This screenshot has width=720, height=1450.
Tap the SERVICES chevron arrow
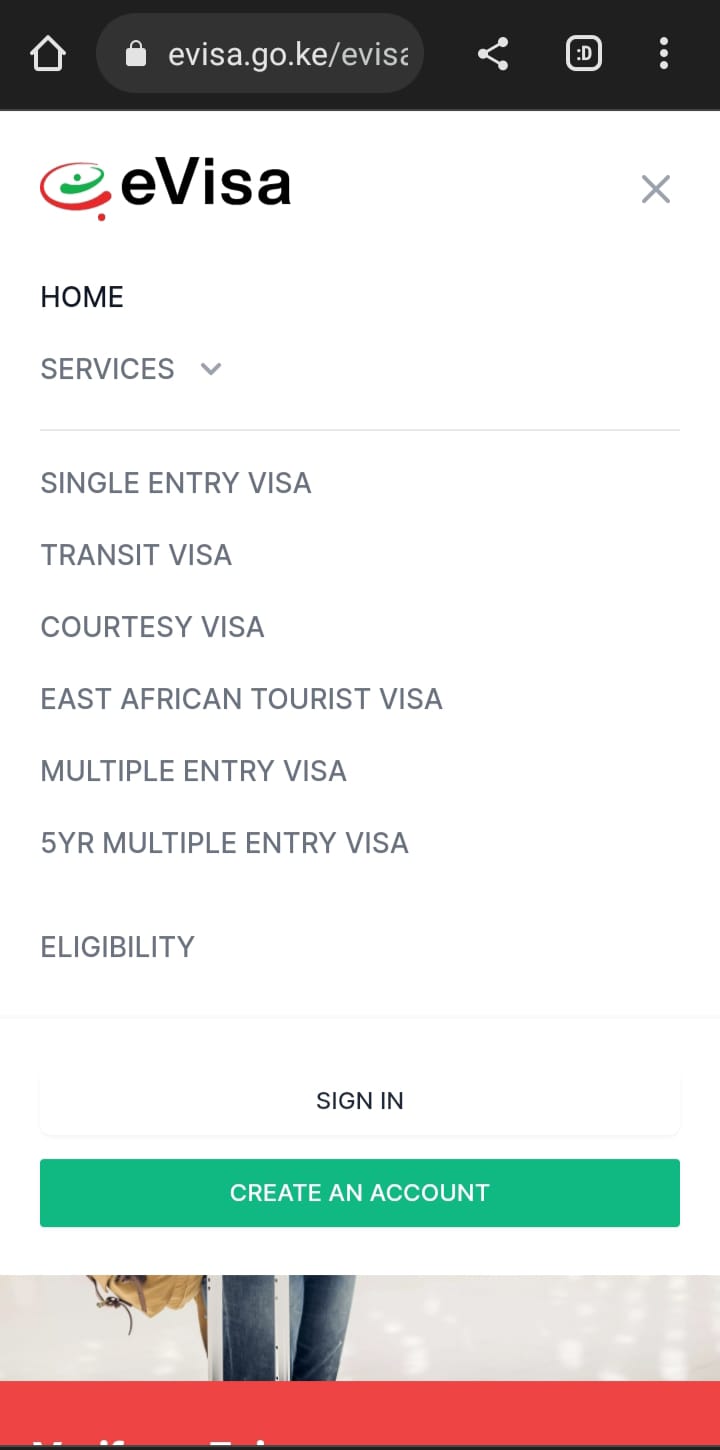tap(211, 369)
